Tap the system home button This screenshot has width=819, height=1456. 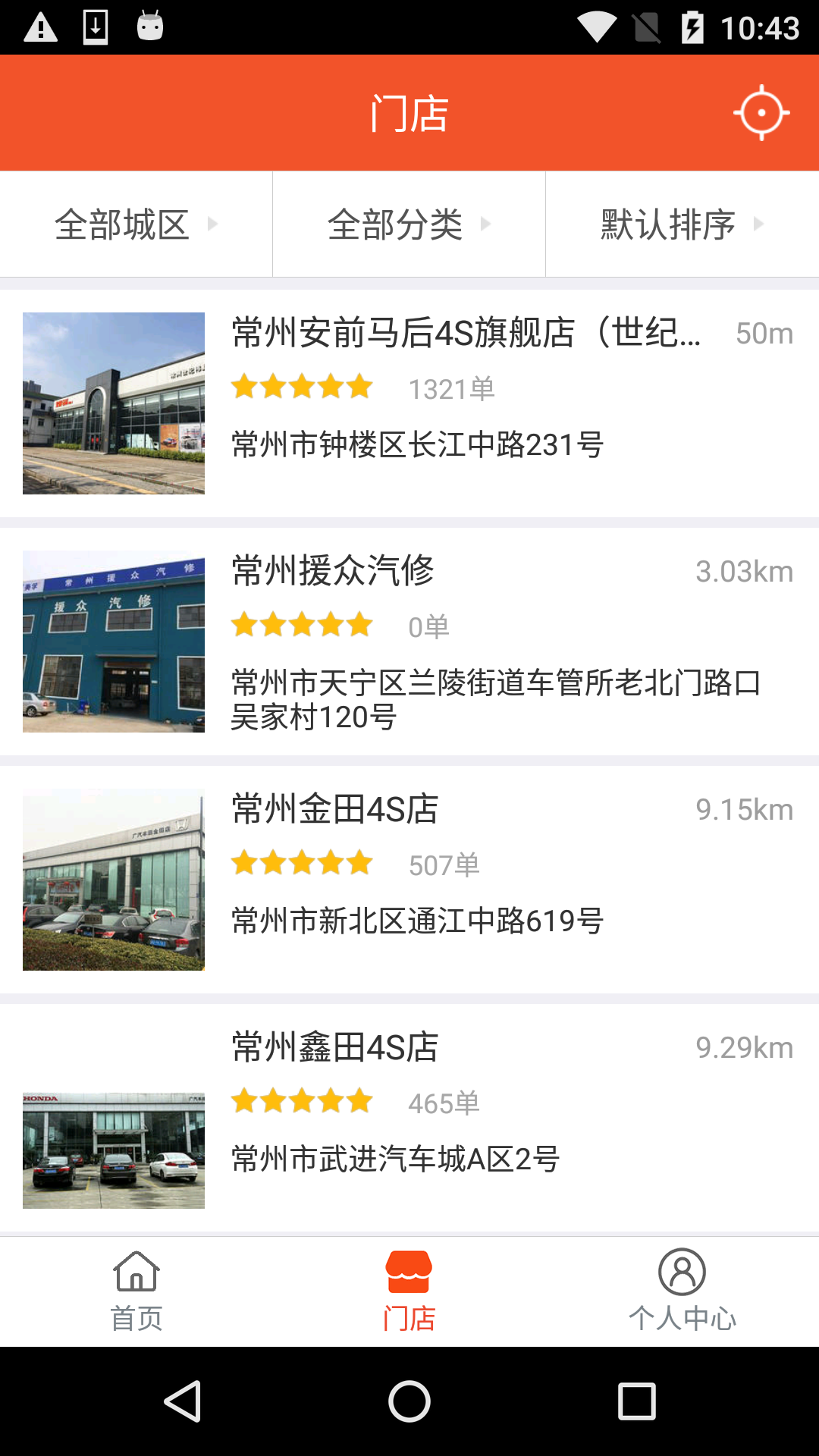tap(409, 1401)
